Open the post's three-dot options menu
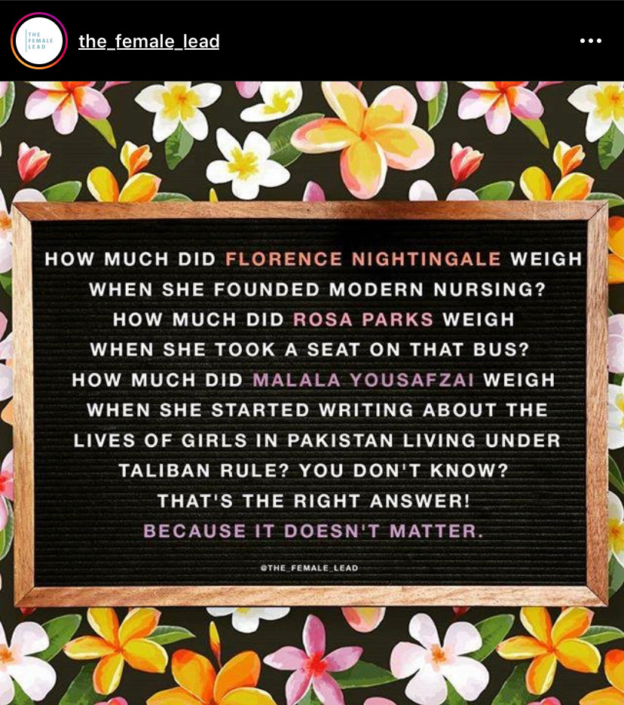Viewport: 624px width, 705px height. coord(591,41)
